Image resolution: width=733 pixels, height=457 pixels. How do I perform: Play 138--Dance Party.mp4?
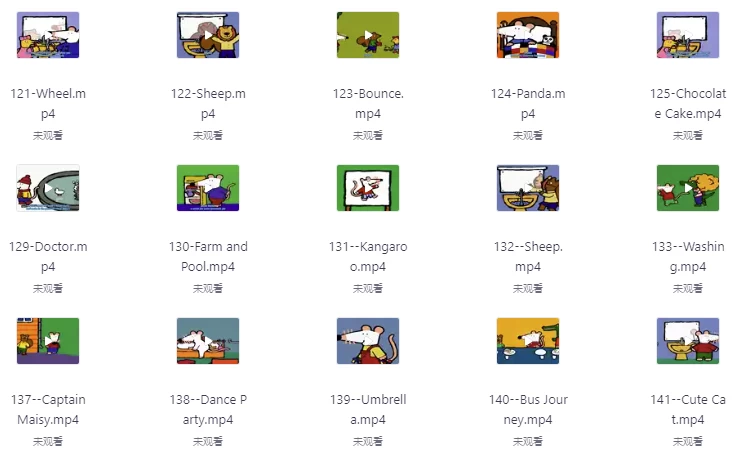coord(208,341)
